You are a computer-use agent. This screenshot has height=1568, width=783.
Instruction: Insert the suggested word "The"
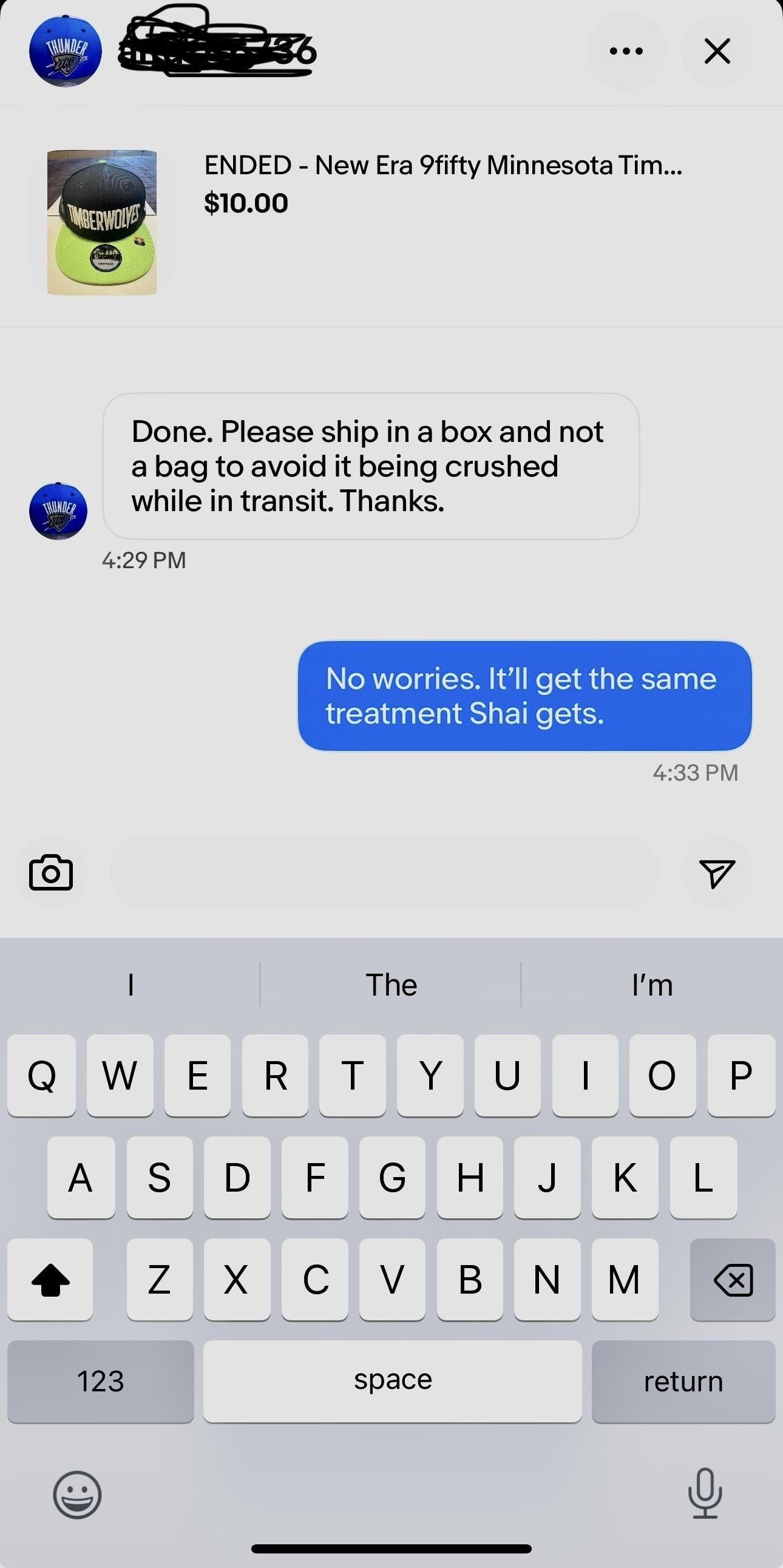pos(390,984)
